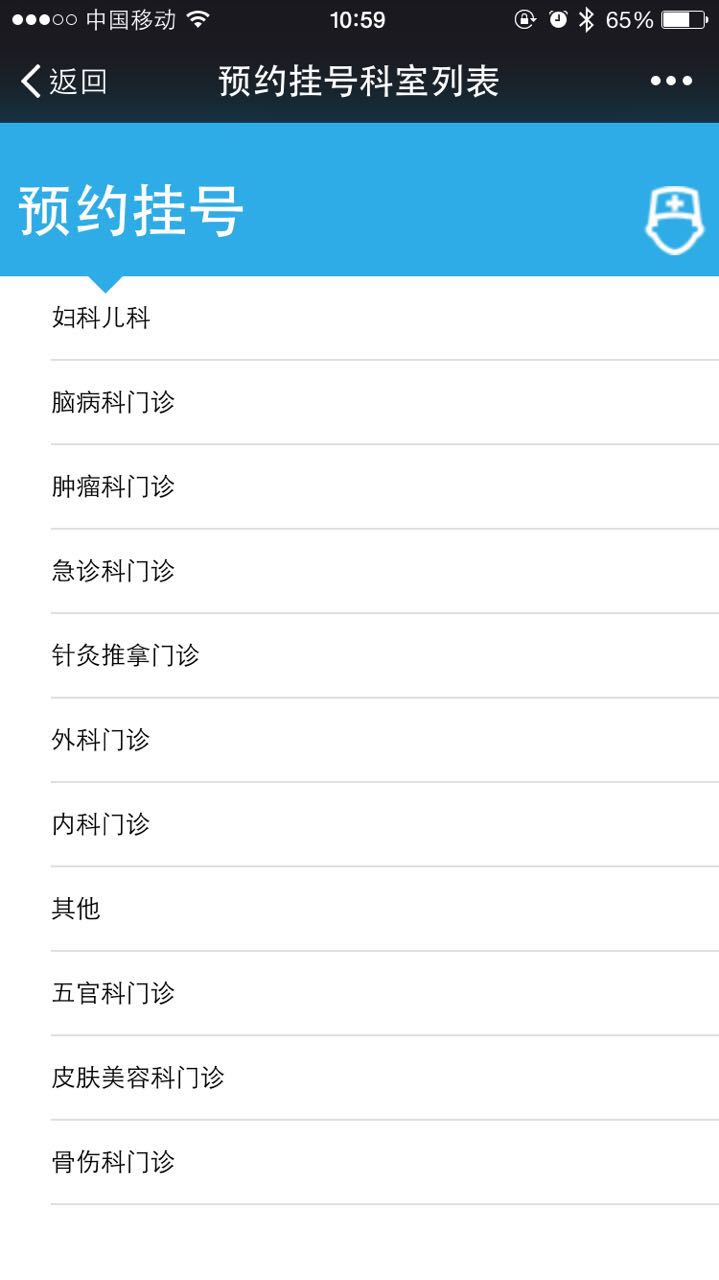Open 五官科门诊
The width and height of the screenshot is (719, 1280).
coord(113,994)
